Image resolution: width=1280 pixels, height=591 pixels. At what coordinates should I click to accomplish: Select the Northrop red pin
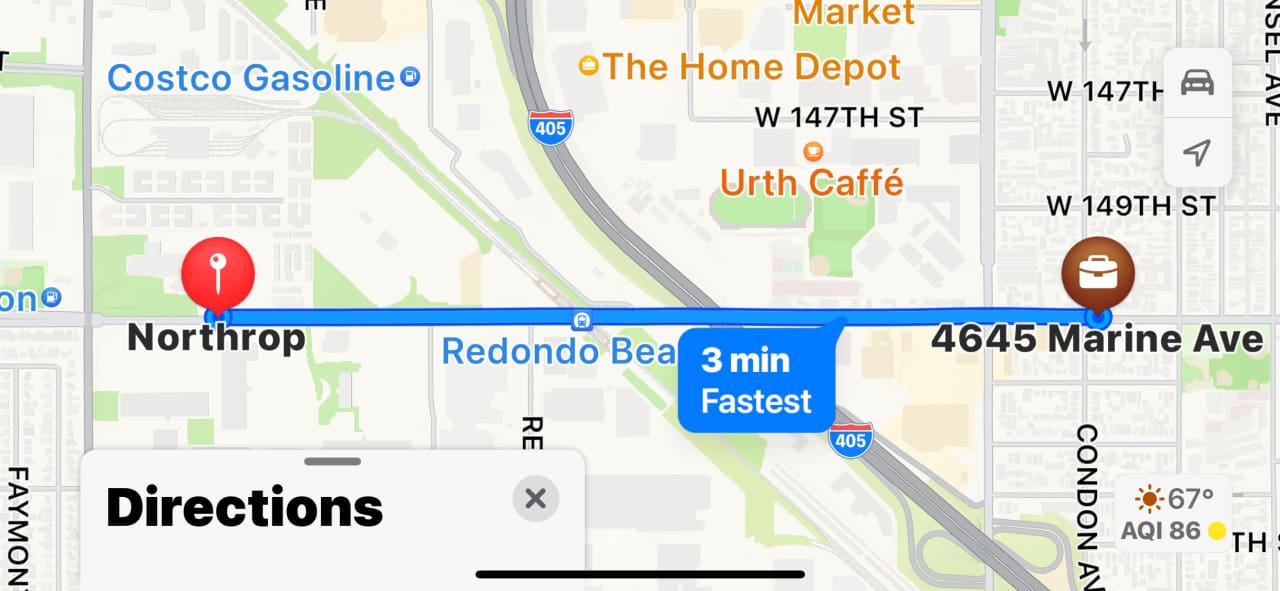click(218, 276)
